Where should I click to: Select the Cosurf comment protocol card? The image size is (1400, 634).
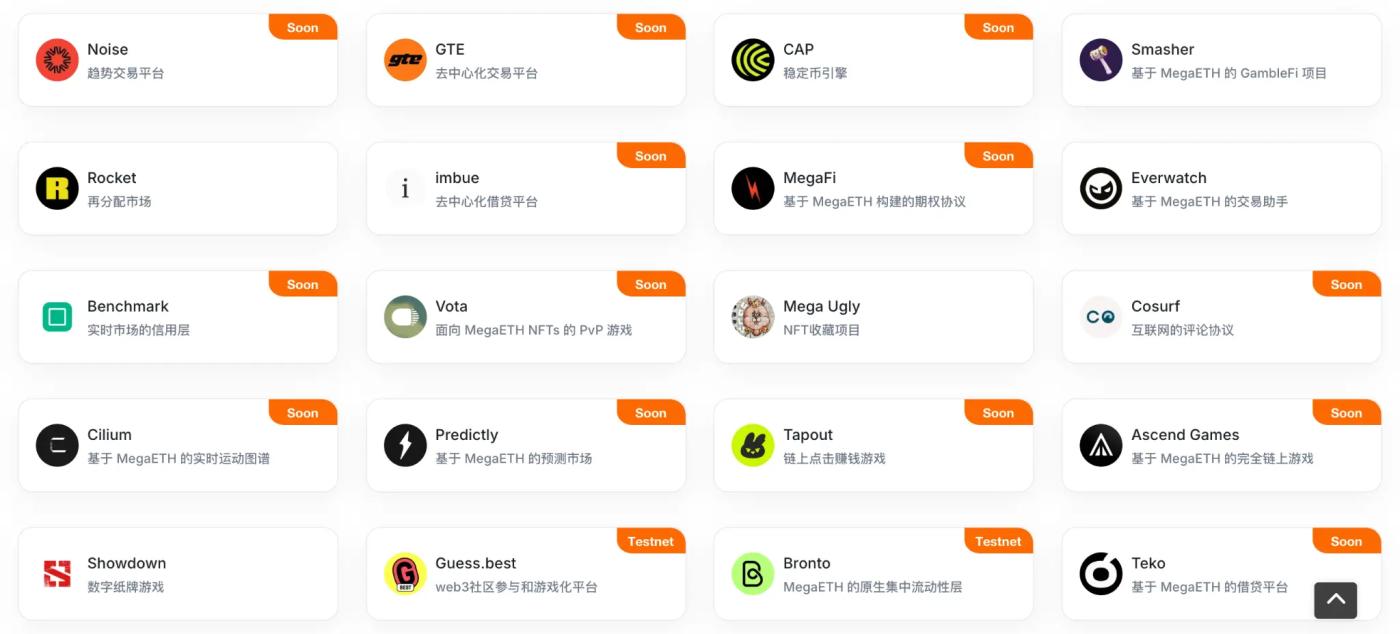[1221, 317]
